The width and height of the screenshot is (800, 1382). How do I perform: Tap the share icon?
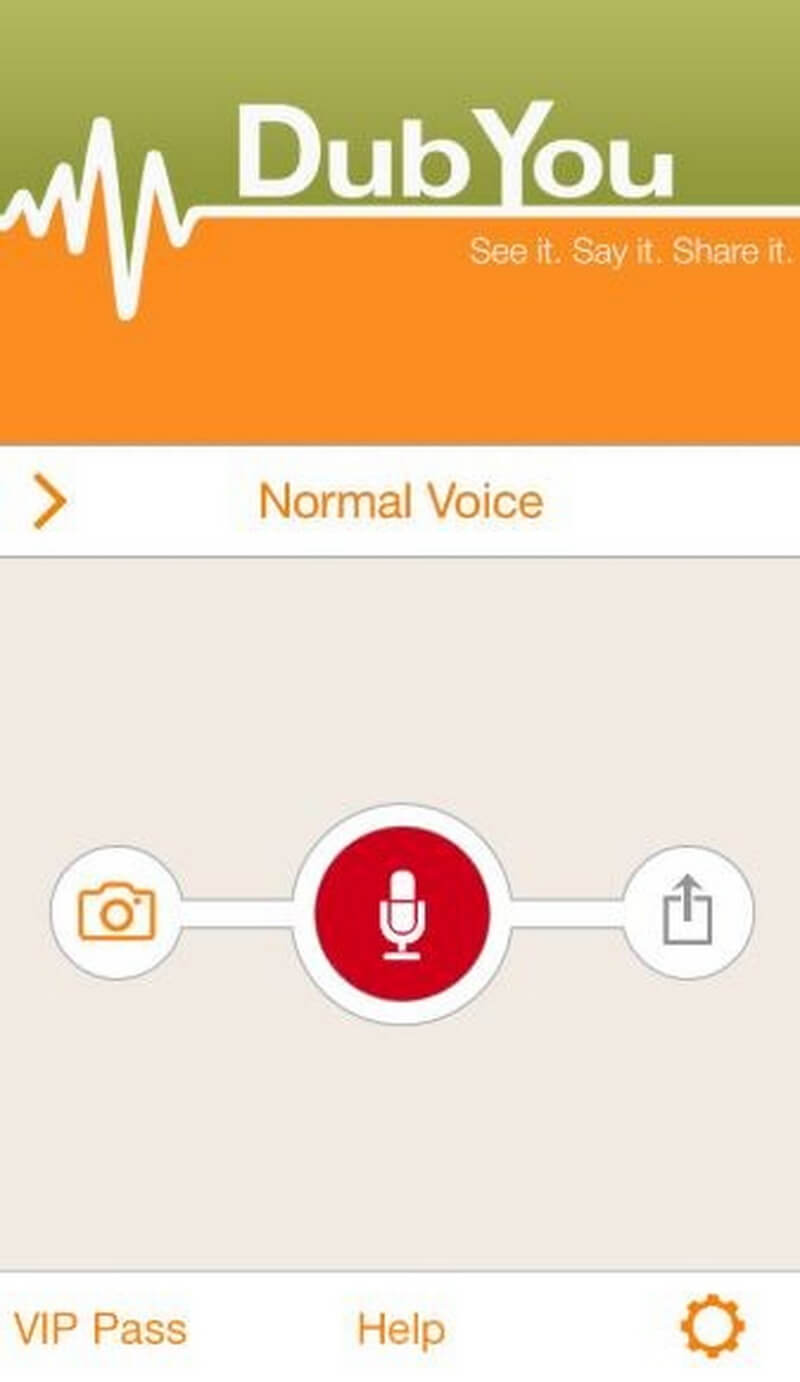click(x=688, y=911)
